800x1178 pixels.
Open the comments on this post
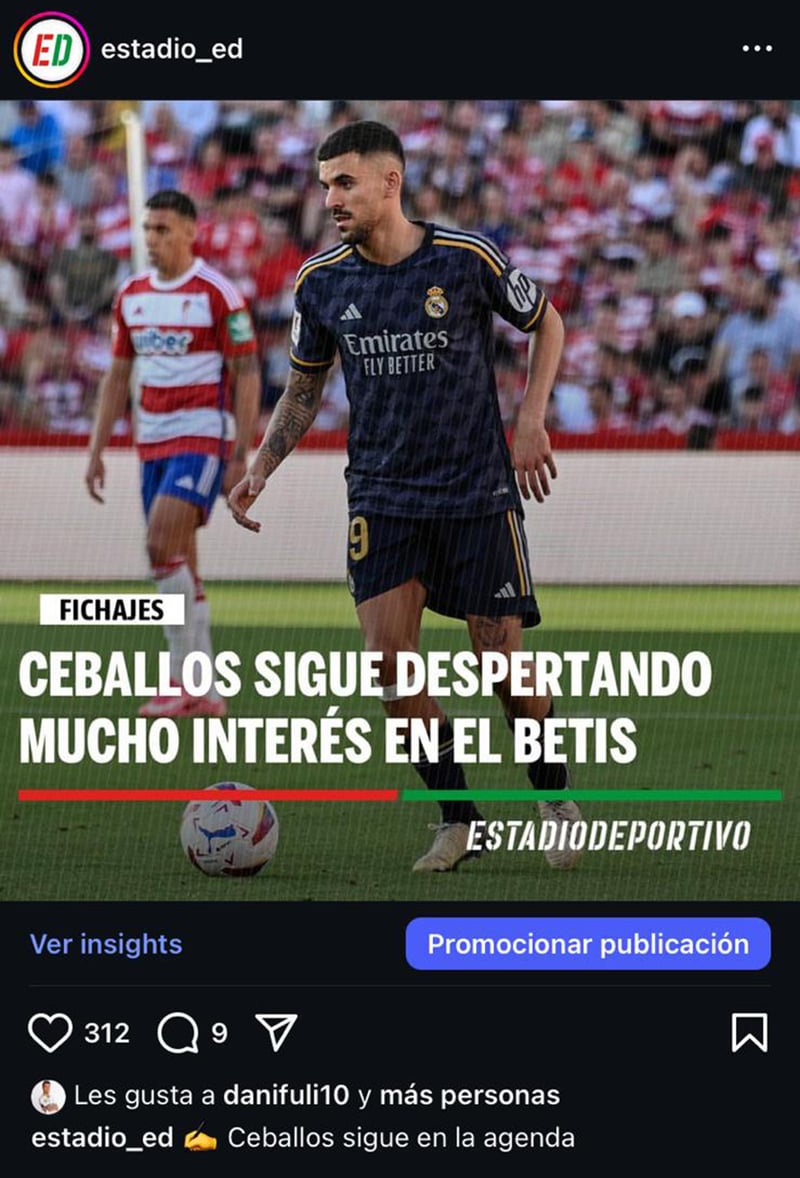point(178,1032)
